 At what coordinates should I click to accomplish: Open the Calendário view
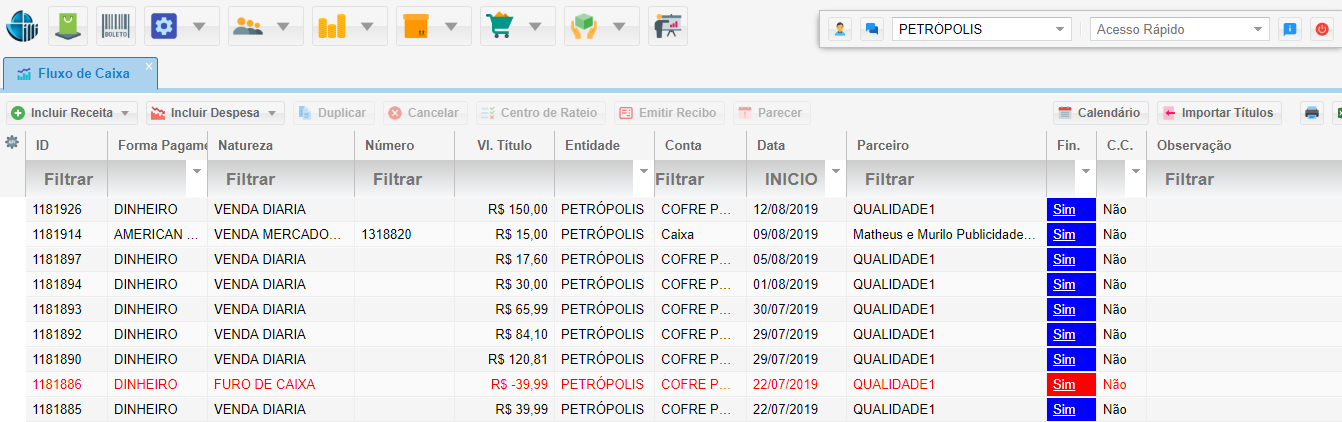tap(1099, 113)
